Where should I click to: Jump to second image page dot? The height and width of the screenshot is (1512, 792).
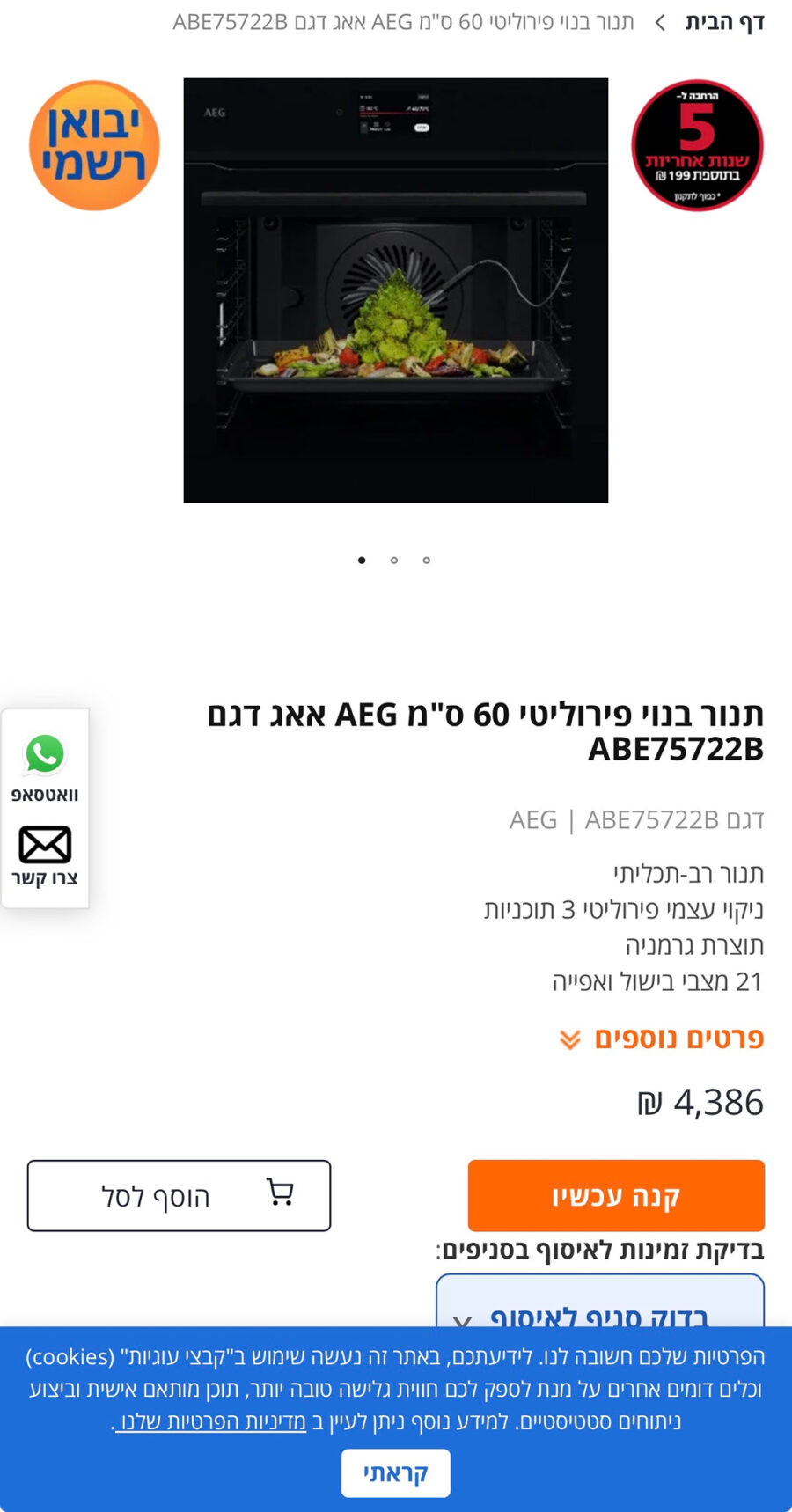click(394, 561)
